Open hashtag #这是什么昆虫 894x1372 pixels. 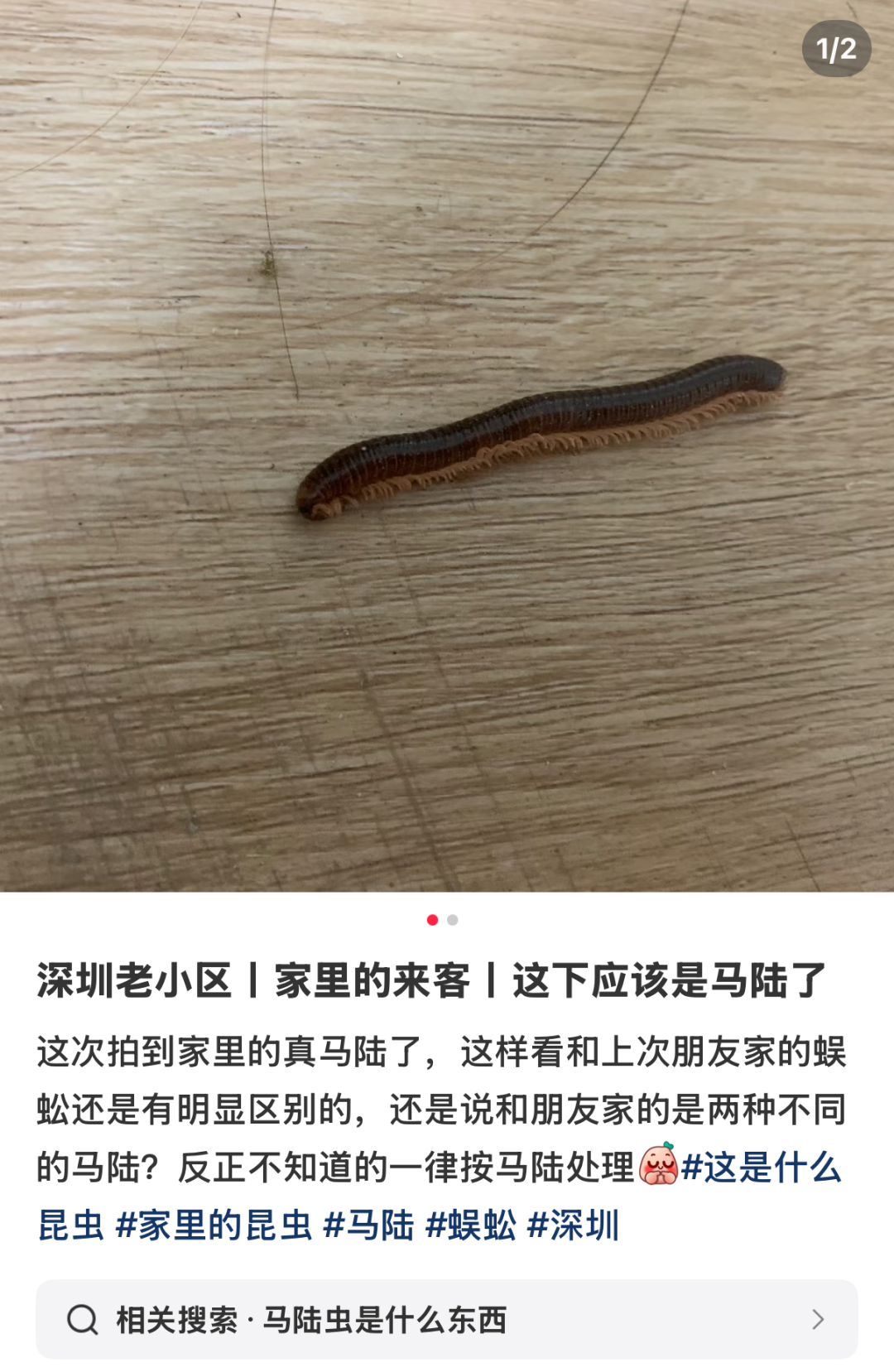pyautogui.click(x=760, y=1168)
